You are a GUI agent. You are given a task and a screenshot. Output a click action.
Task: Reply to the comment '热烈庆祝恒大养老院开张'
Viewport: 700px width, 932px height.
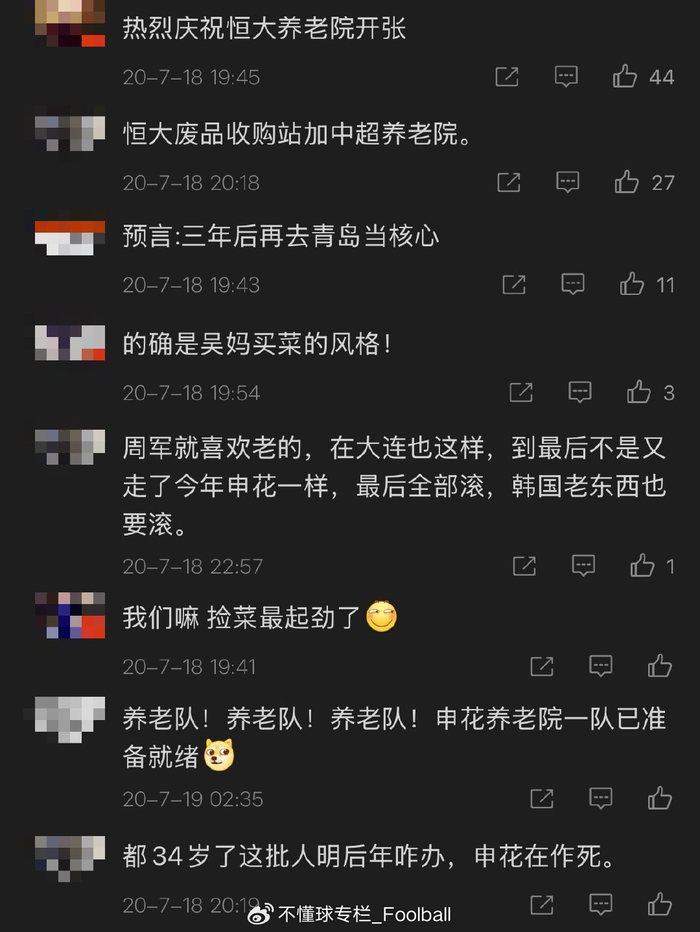click(x=566, y=77)
